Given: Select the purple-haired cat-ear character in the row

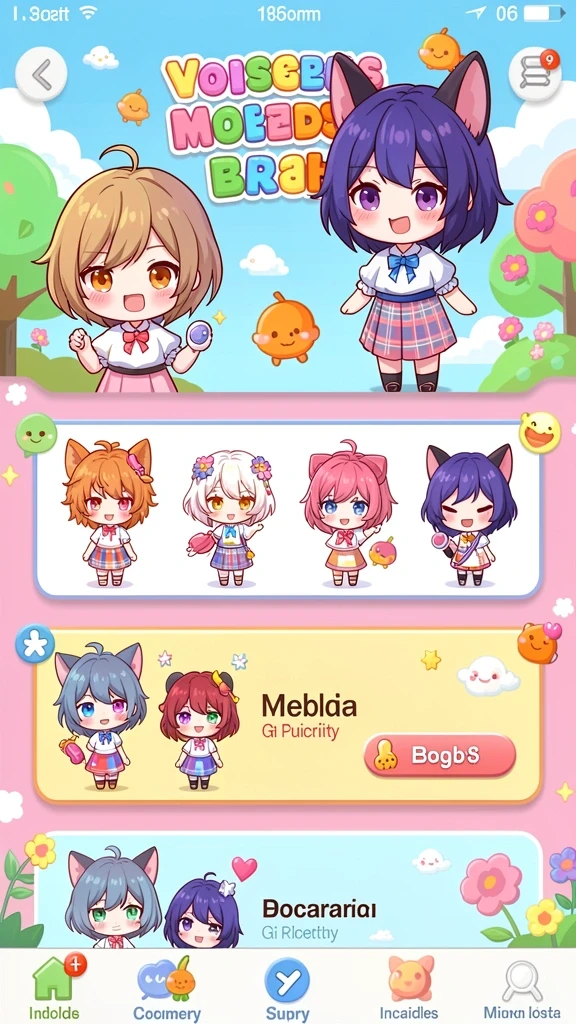Looking at the screenshot, I should click(x=469, y=514).
